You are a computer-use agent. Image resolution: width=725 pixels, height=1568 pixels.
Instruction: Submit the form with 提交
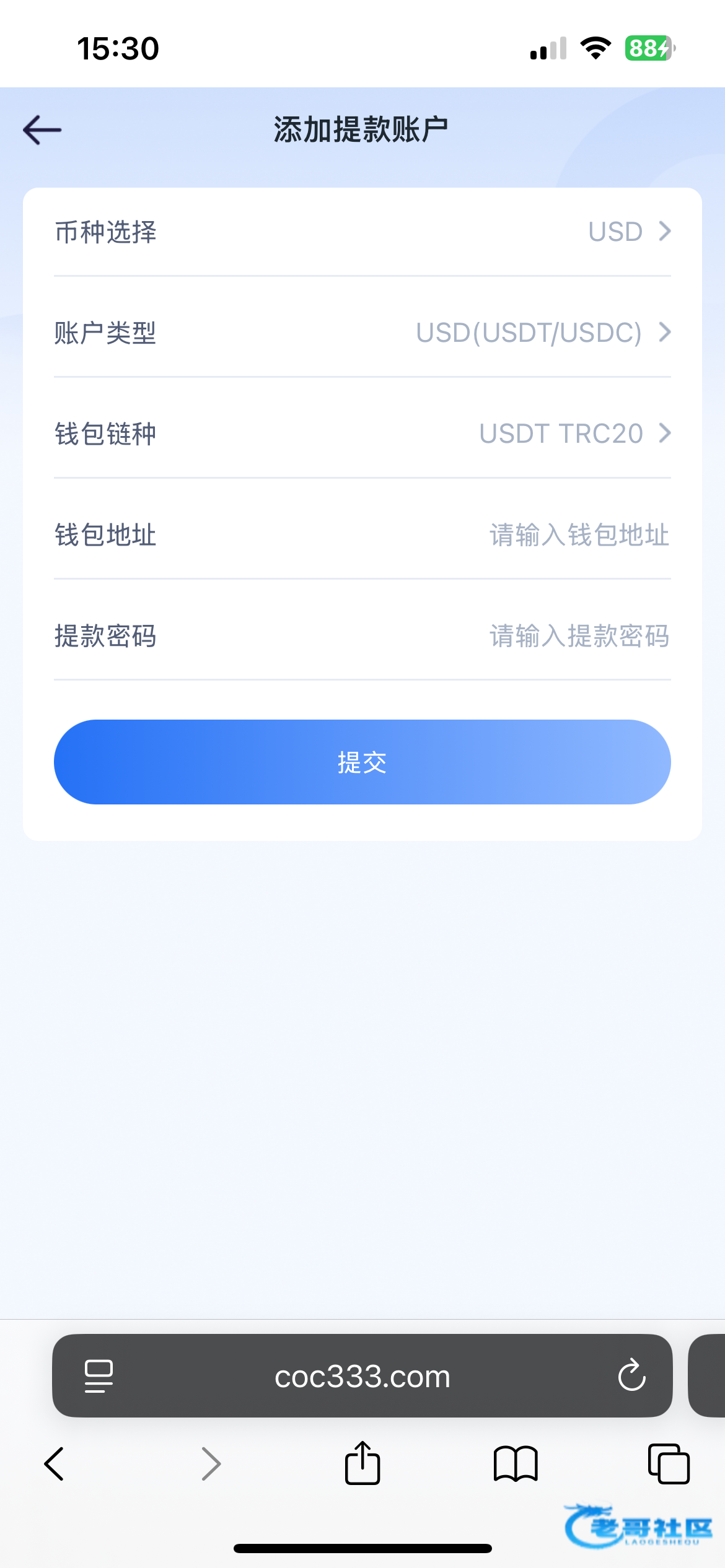tap(362, 762)
